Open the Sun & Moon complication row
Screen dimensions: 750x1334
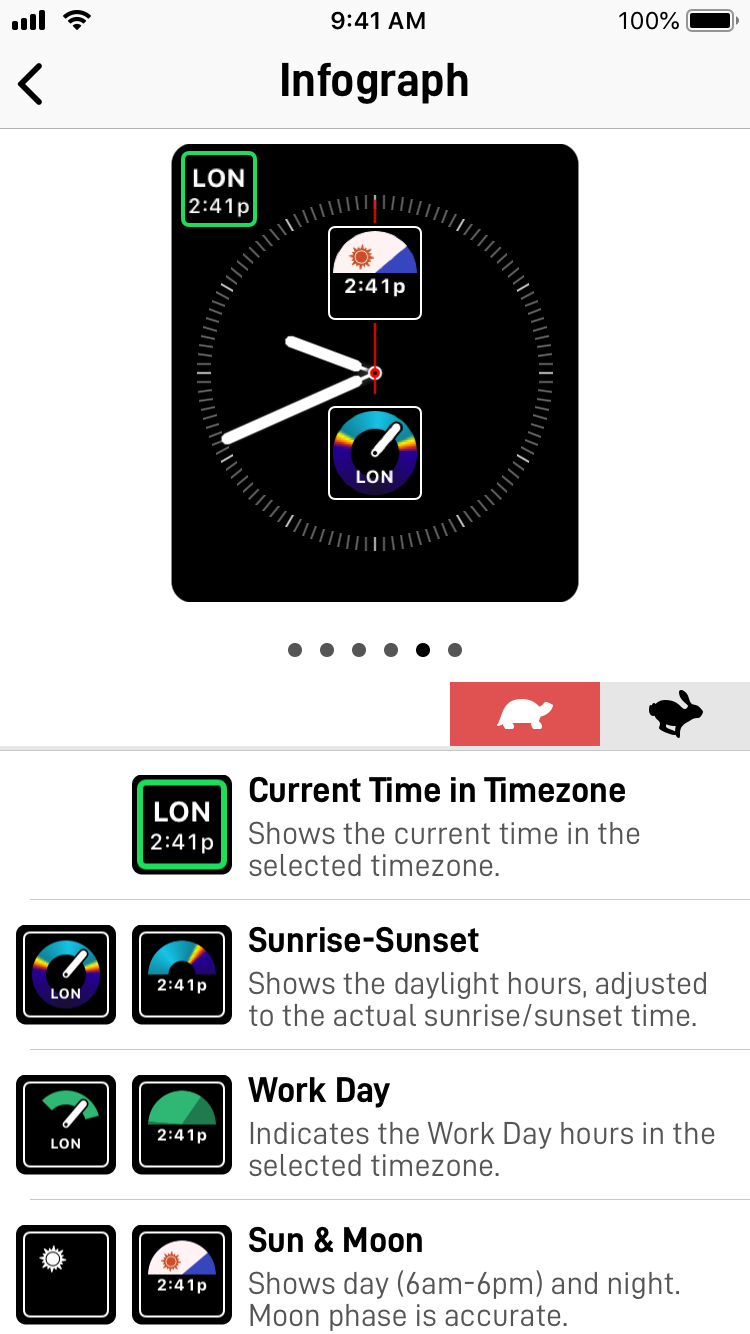tap(375, 1268)
